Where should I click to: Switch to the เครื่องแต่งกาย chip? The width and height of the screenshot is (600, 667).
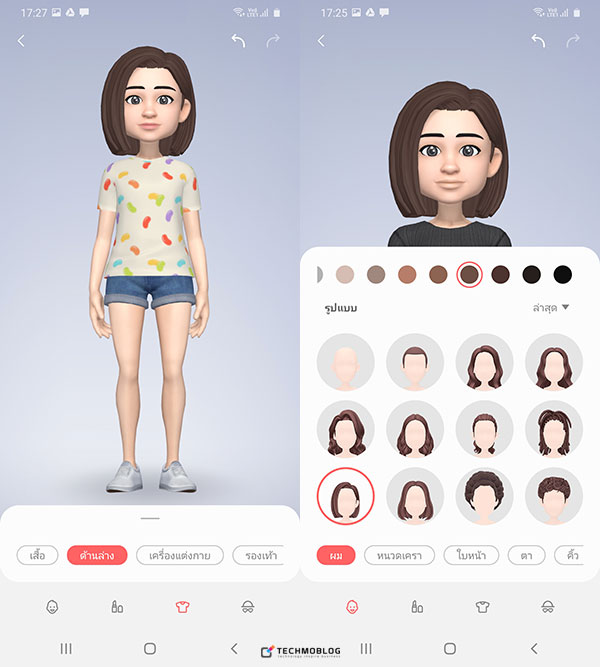pyautogui.click(x=179, y=554)
